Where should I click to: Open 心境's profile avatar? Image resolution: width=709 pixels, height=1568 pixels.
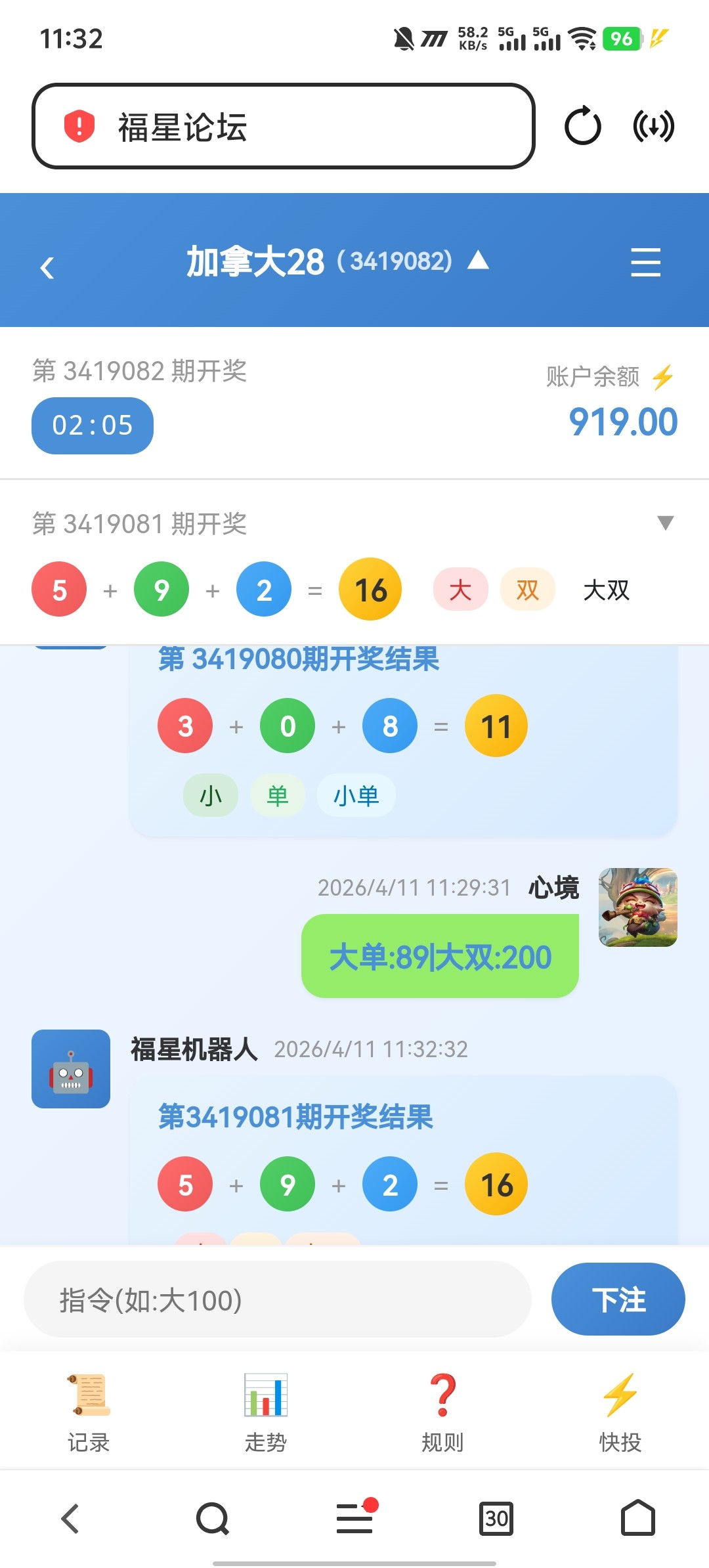pyautogui.click(x=637, y=907)
